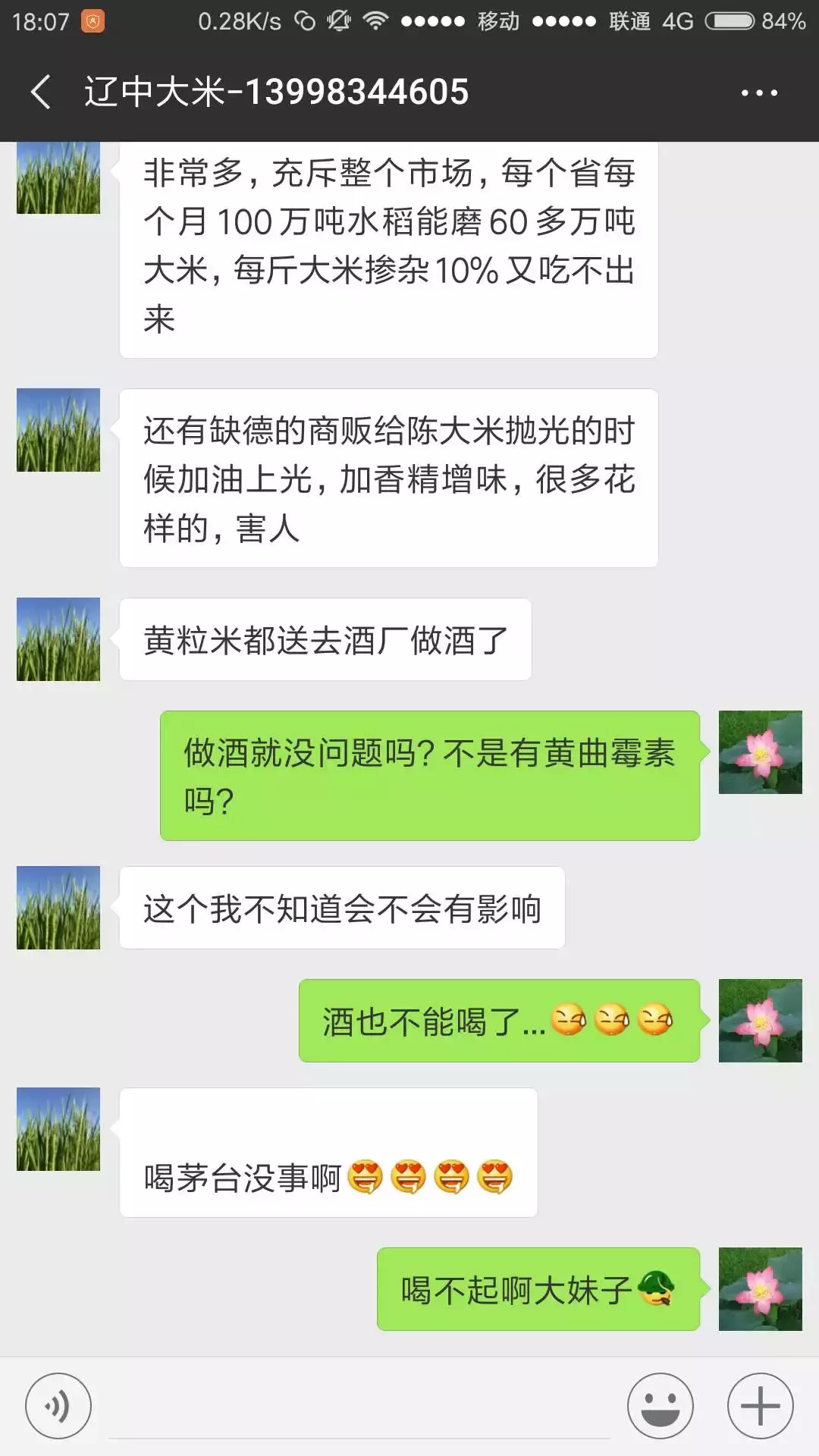Open the plus attachment menu
This screenshot has width=819, height=1456.
pyautogui.click(x=760, y=1405)
